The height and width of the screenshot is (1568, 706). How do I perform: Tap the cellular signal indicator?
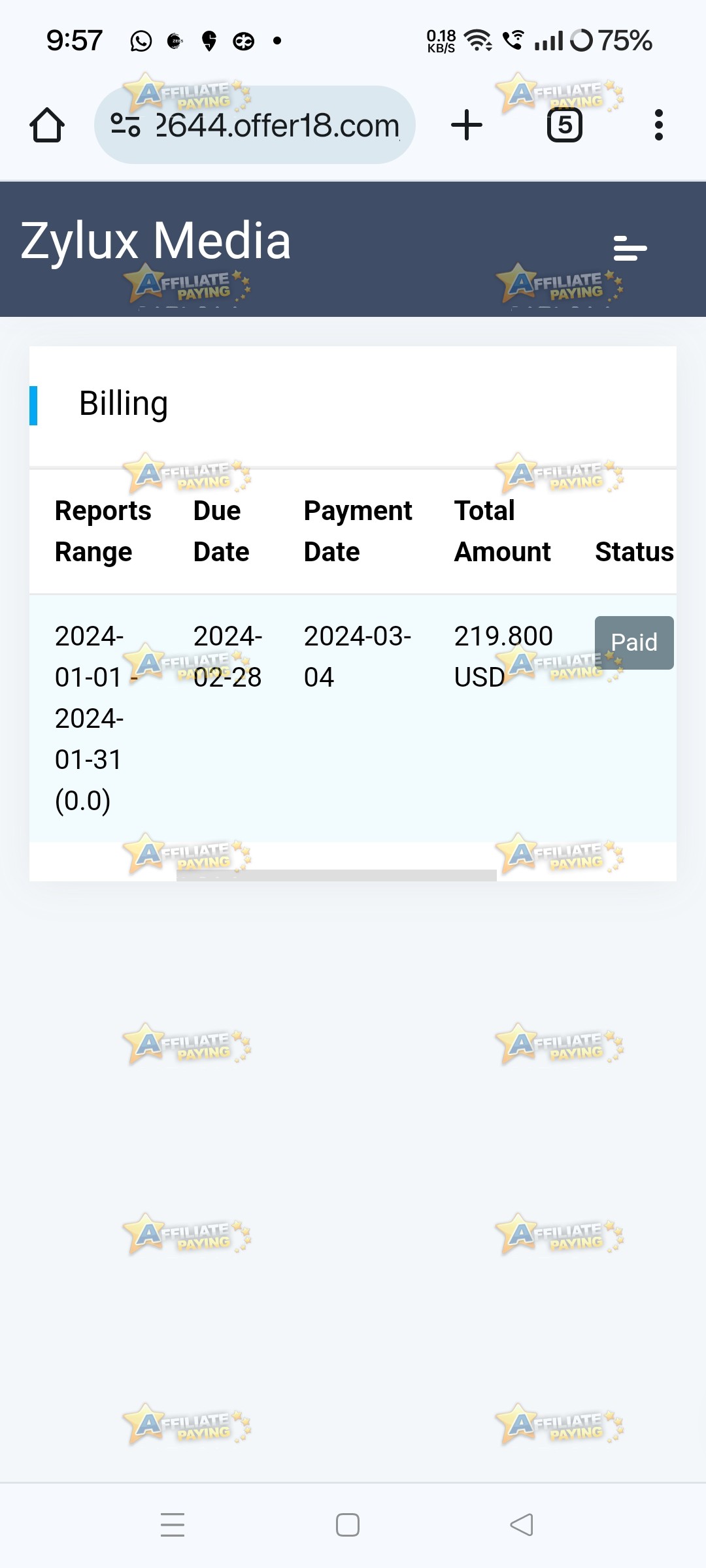click(x=549, y=39)
